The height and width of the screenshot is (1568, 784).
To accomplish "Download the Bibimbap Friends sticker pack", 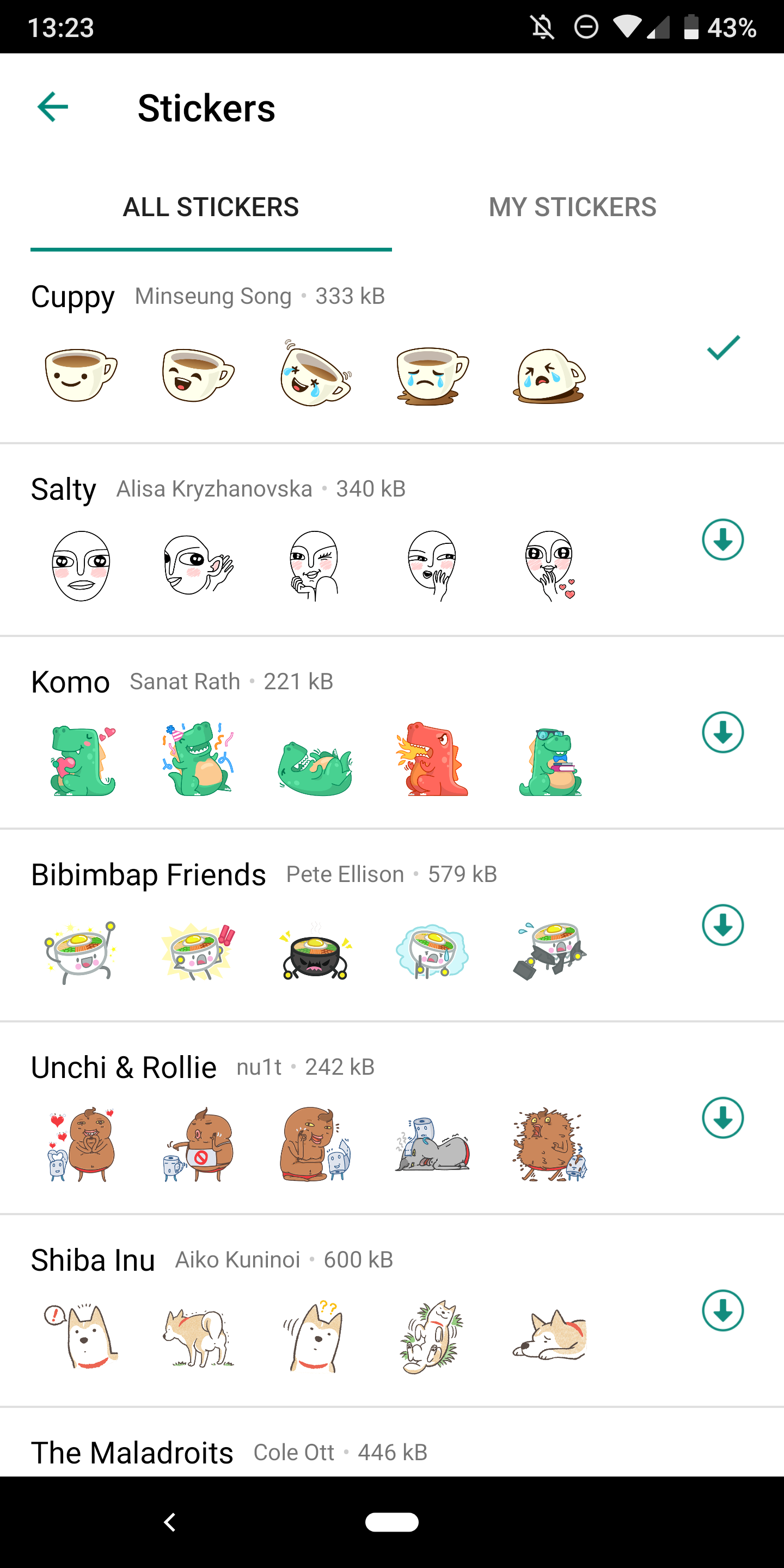I will tap(722, 926).
